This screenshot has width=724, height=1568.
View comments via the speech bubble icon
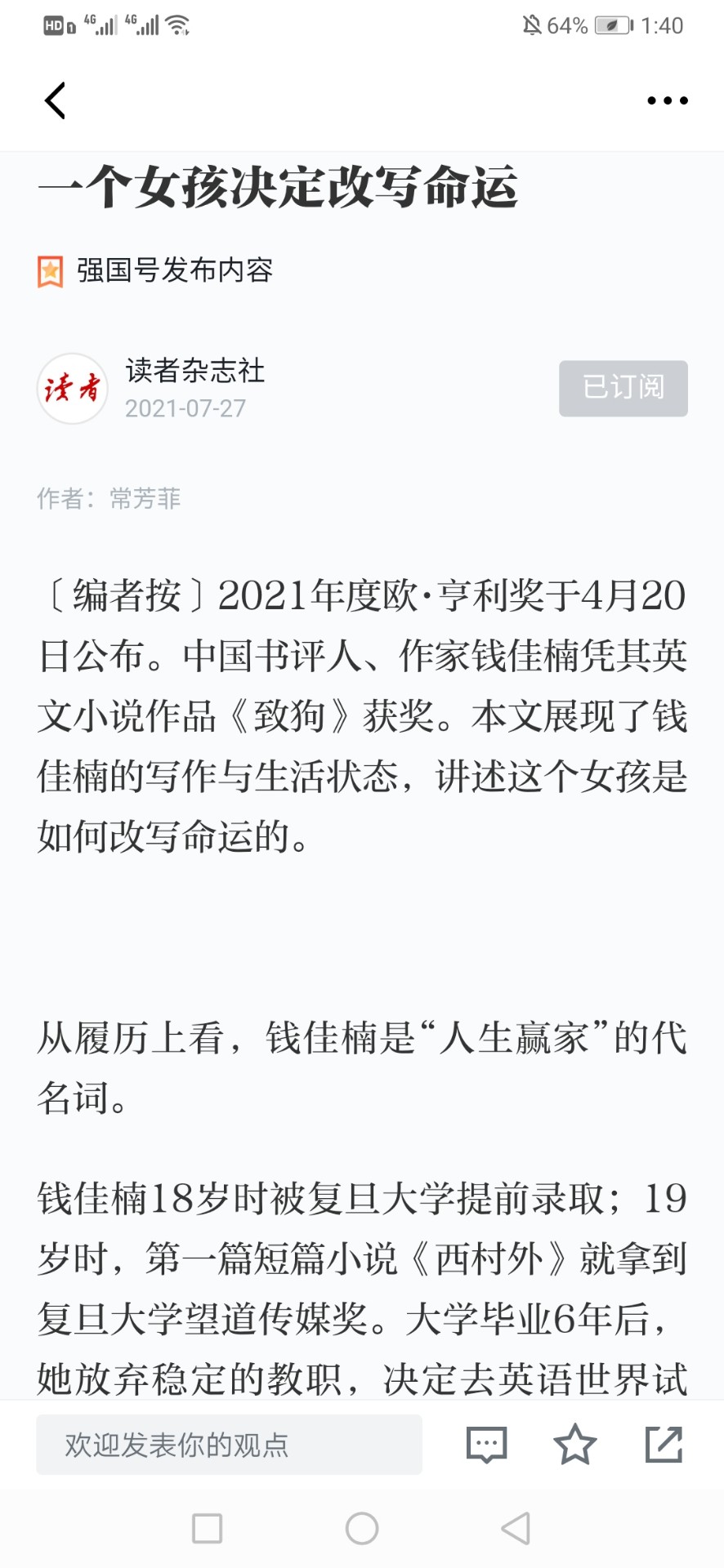[486, 1445]
